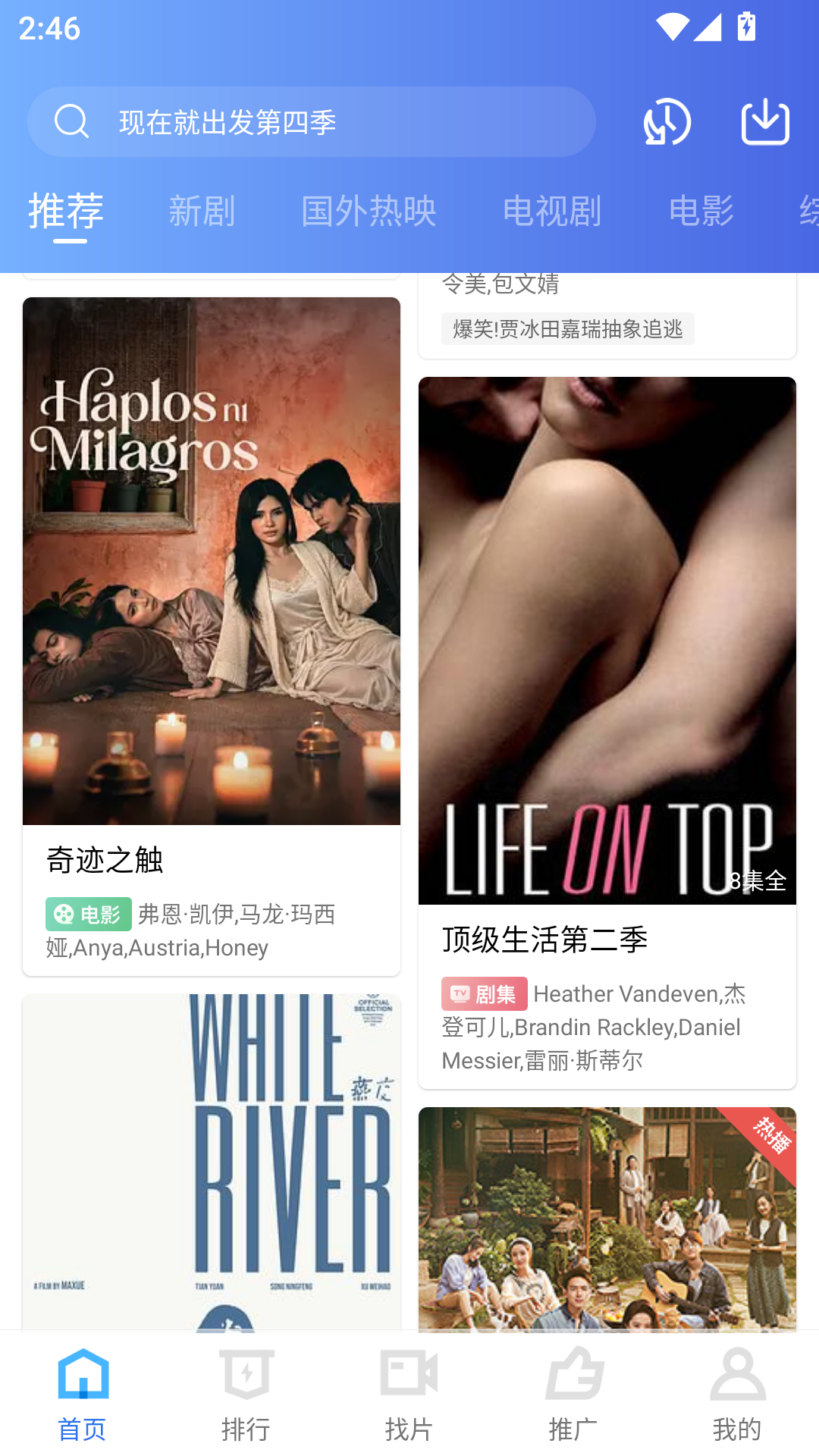Image resolution: width=819 pixels, height=1456 pixels.
Task: Open the White River poster card
Action: tap(212, 1162)
